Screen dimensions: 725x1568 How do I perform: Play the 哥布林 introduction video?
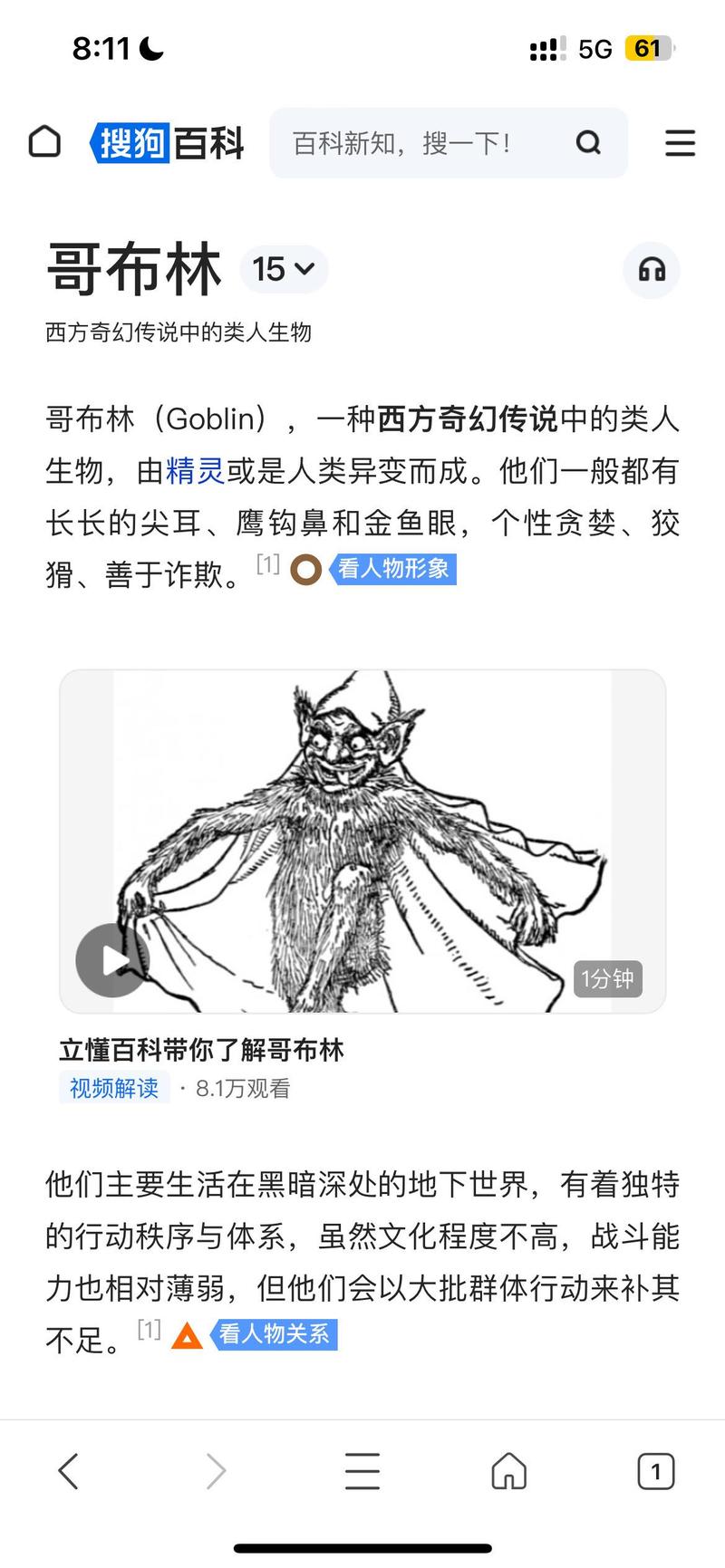click(x=111, y=959)
